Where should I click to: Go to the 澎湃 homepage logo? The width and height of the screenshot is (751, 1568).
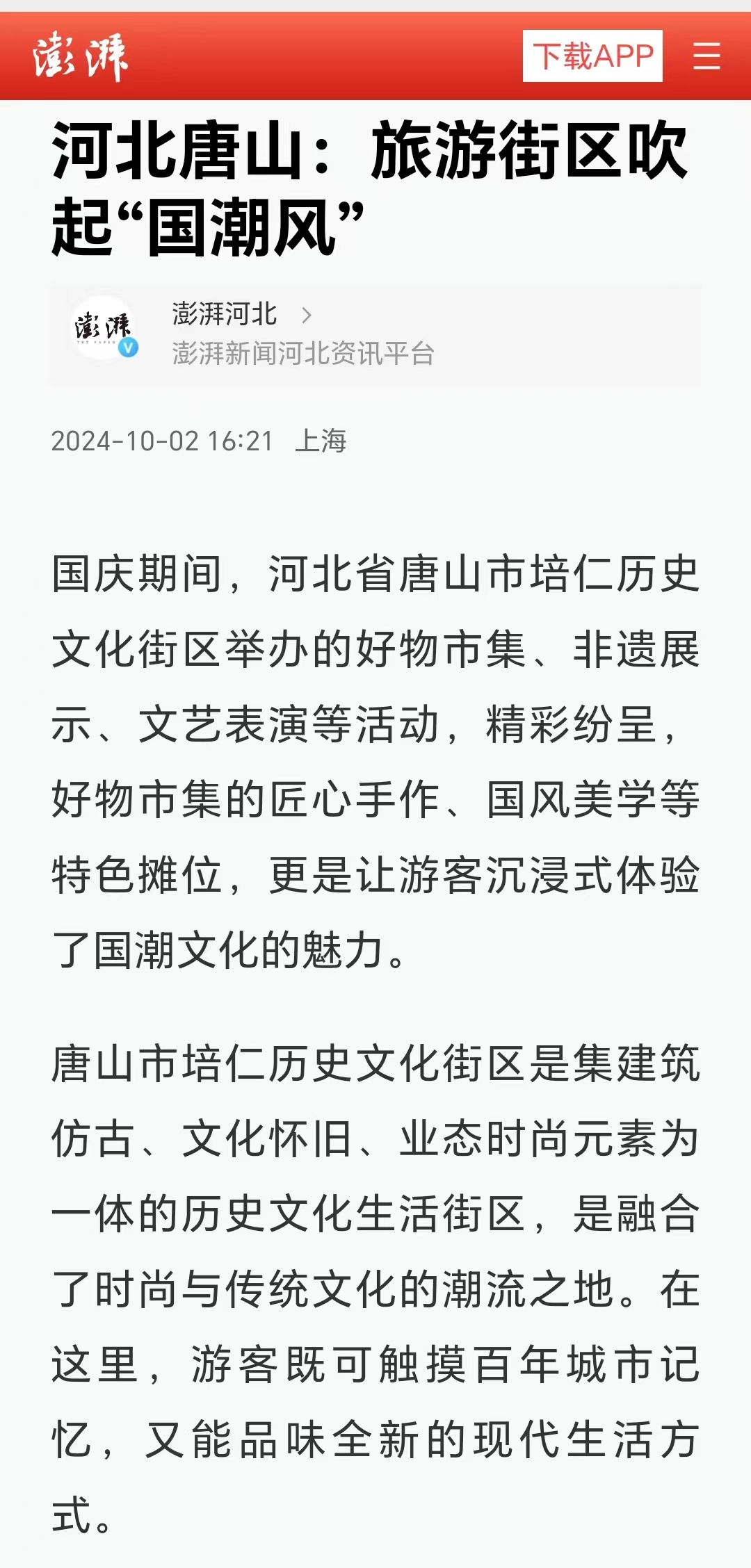(x=80, y=56)
